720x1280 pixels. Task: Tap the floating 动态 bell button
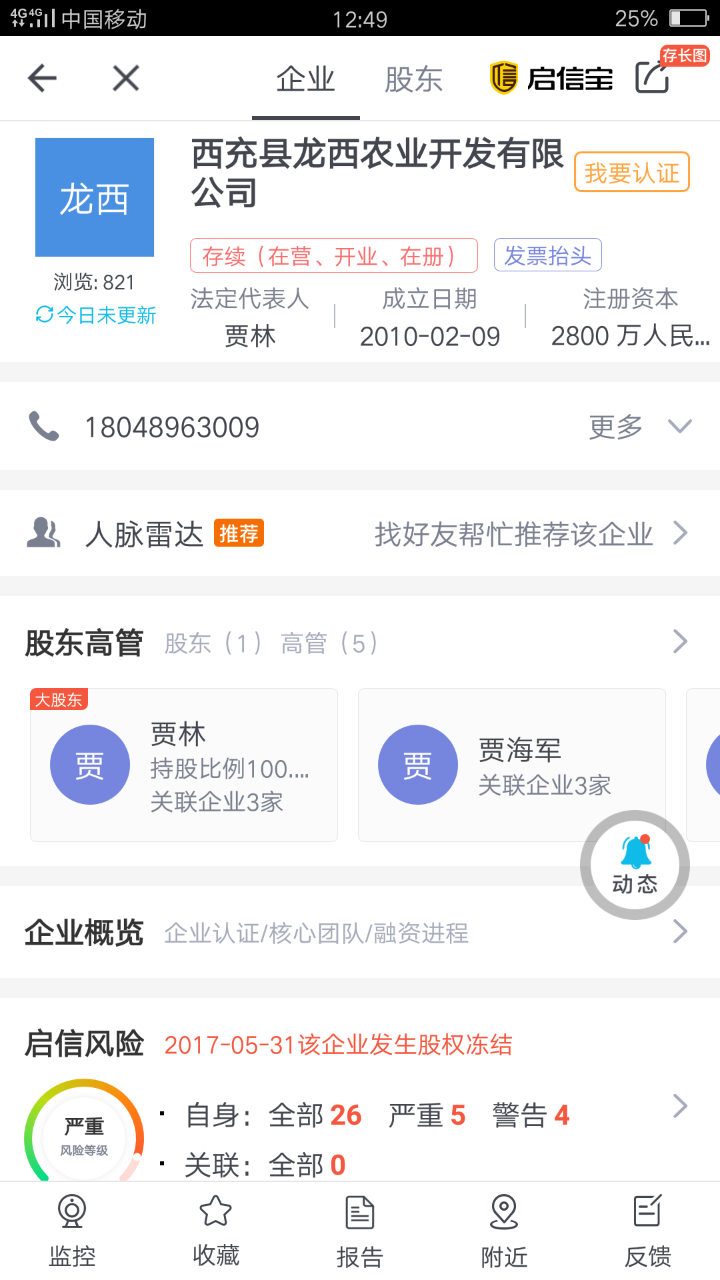point(635,865)
